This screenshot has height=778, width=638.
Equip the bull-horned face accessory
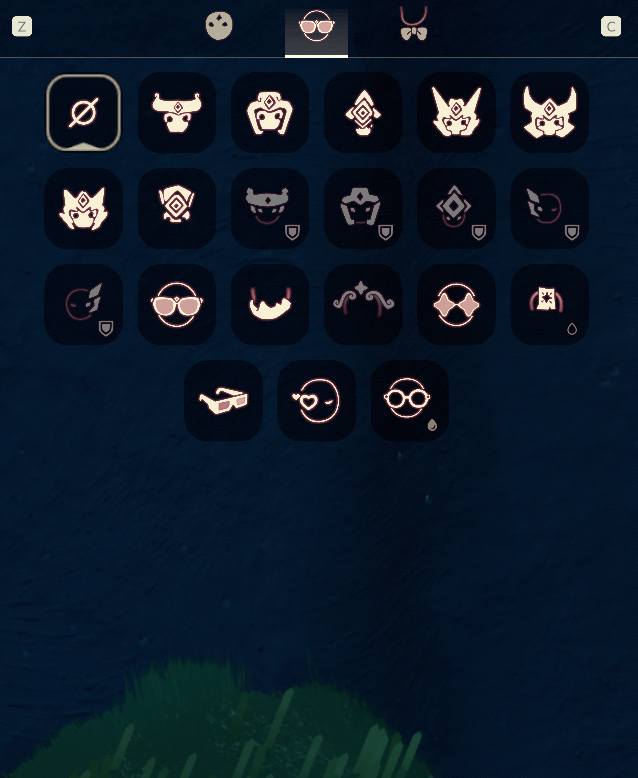point(177,113)
